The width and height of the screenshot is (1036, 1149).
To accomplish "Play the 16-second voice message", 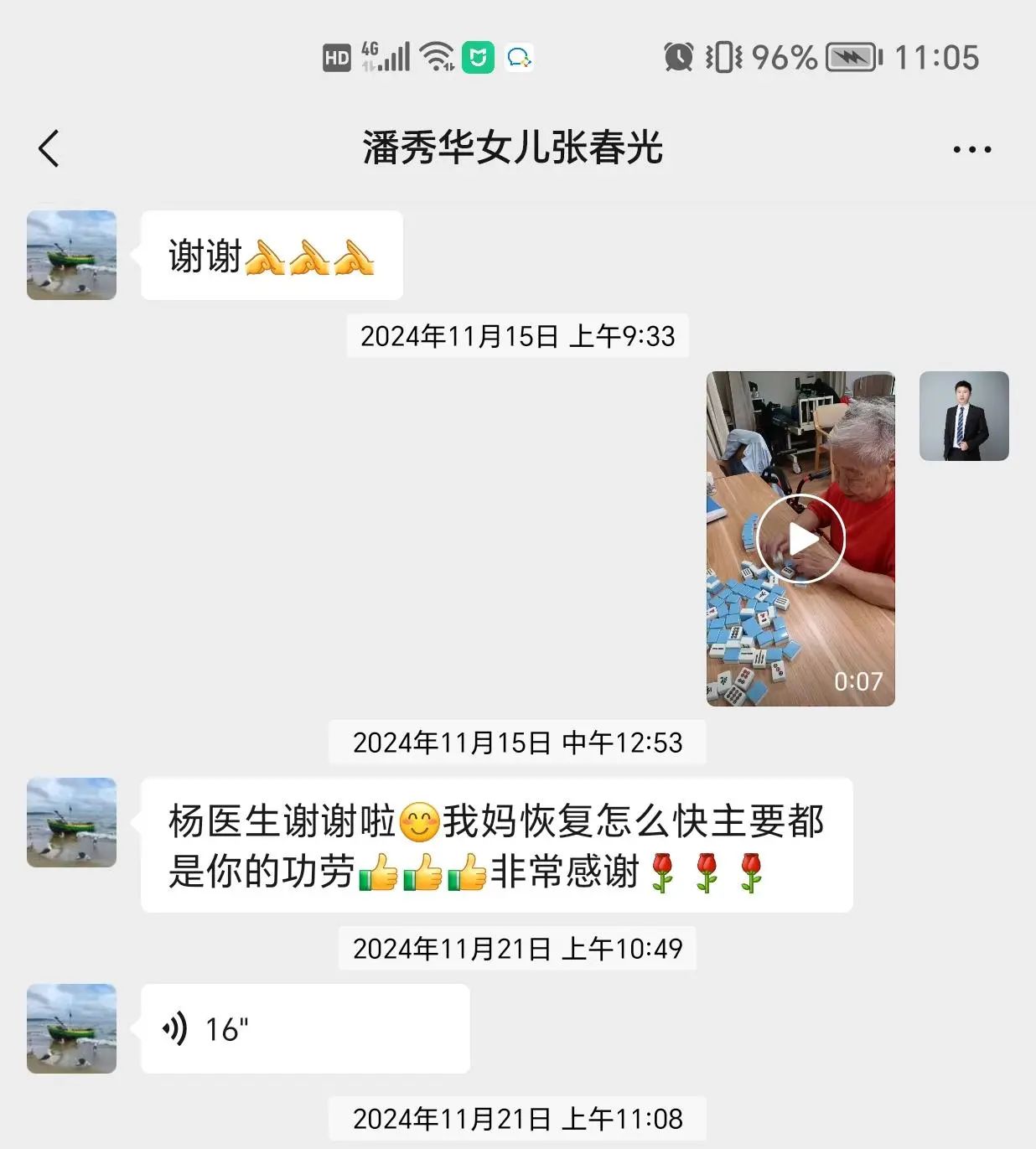I will [x=304, y=1028].
